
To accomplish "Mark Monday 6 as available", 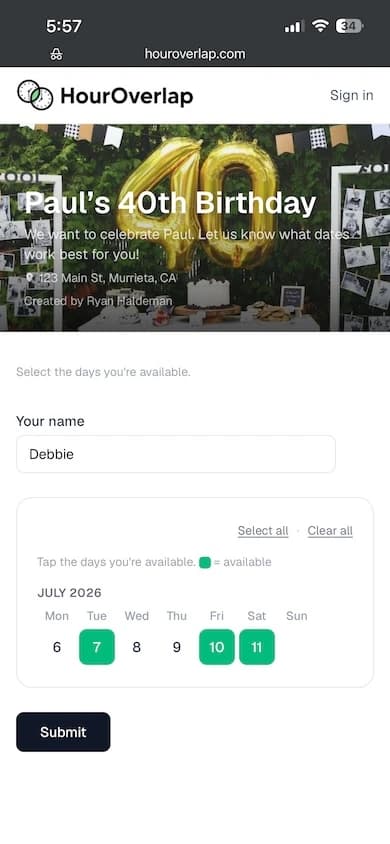I will [57, 647].
